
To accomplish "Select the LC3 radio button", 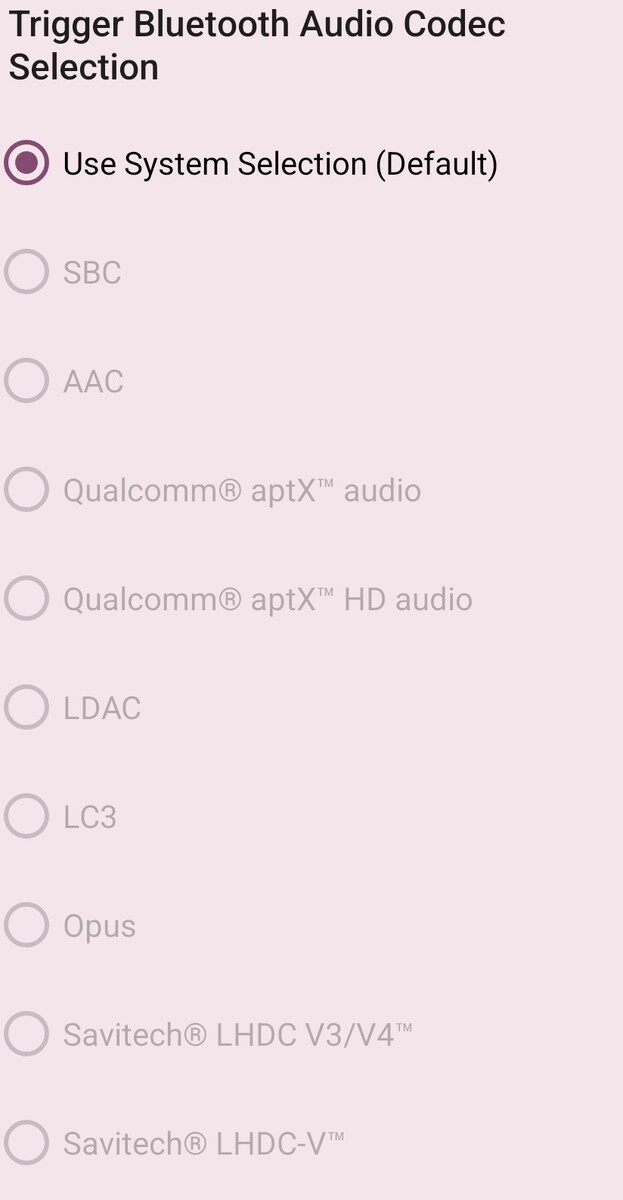I will point(27,817).
